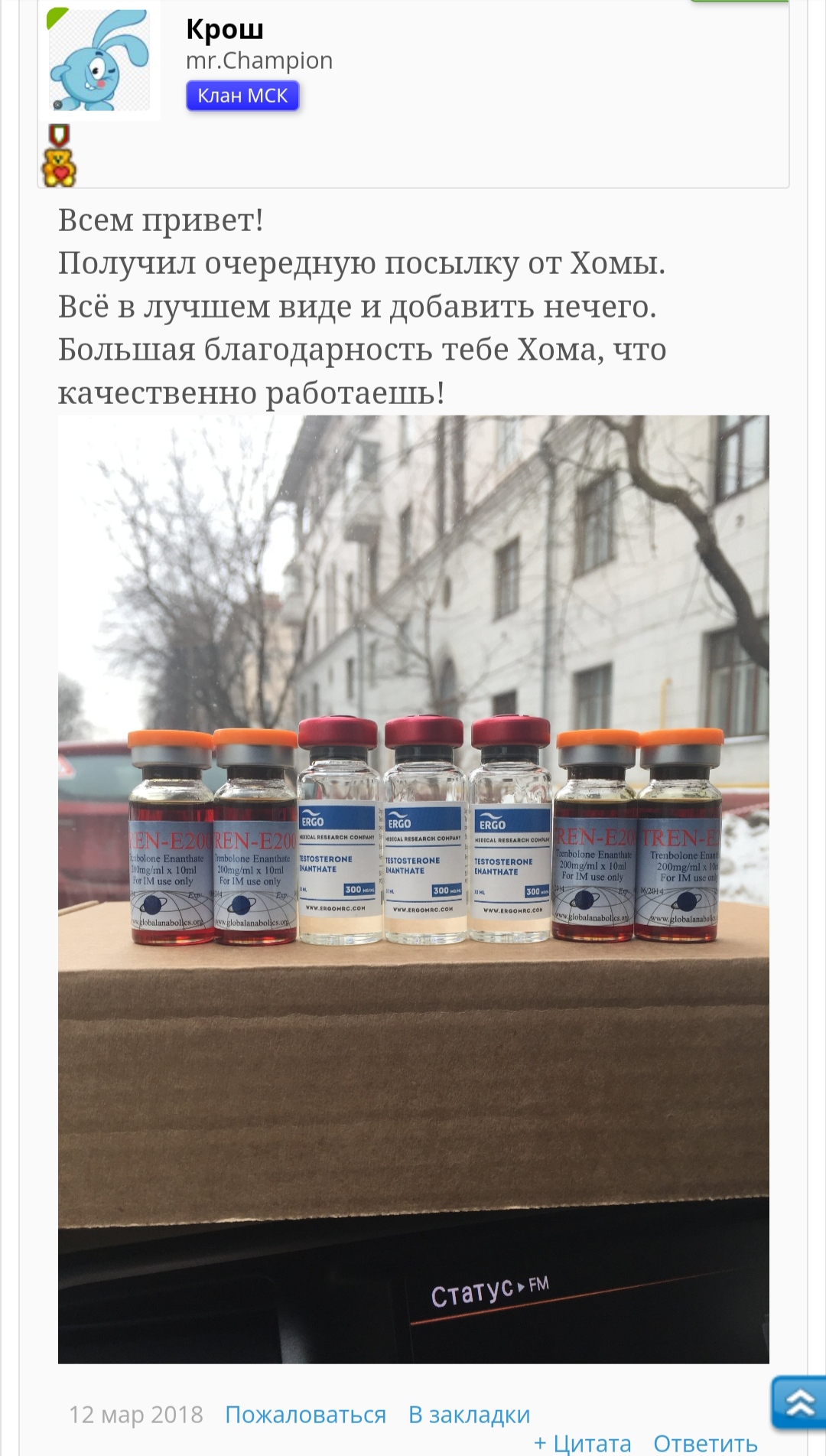Viewport: 826px width, 1456px height.
Task: Open the username Крош profile link
Action: tap(225, 29)
